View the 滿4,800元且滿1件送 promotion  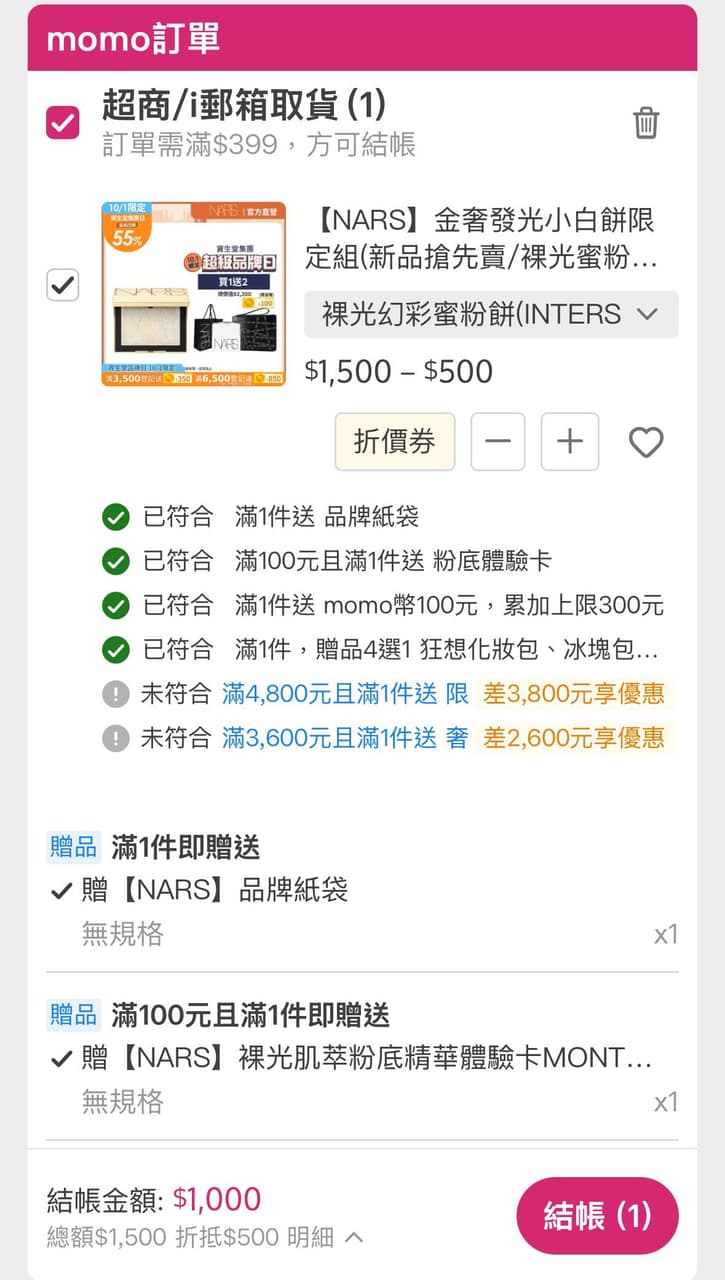pyautogui.click(x=345, y=692)
